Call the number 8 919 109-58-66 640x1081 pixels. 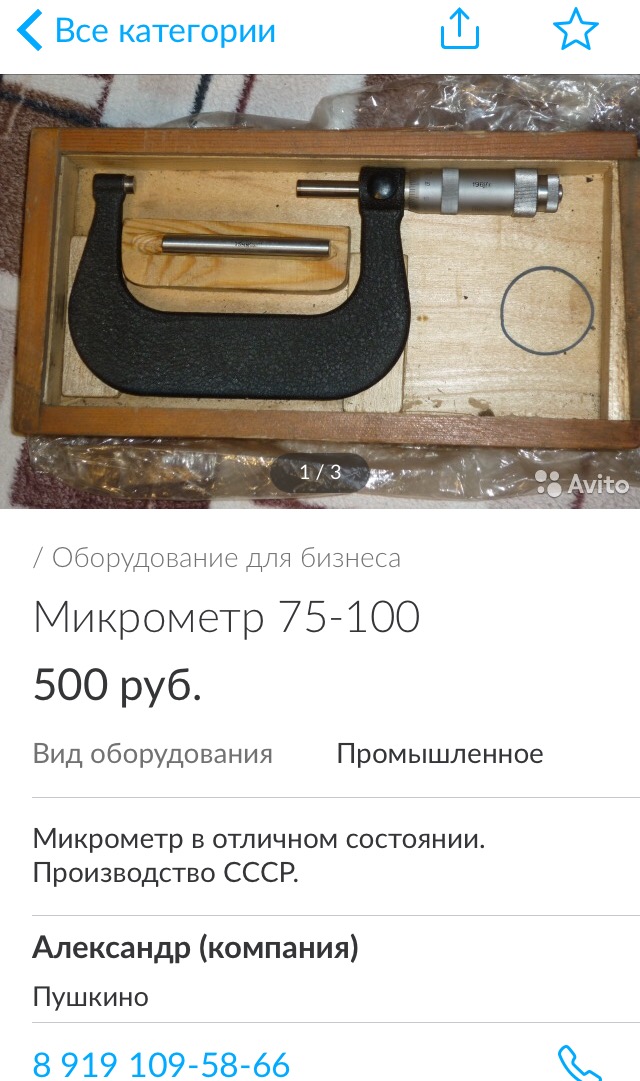[x=161, y=1063]
